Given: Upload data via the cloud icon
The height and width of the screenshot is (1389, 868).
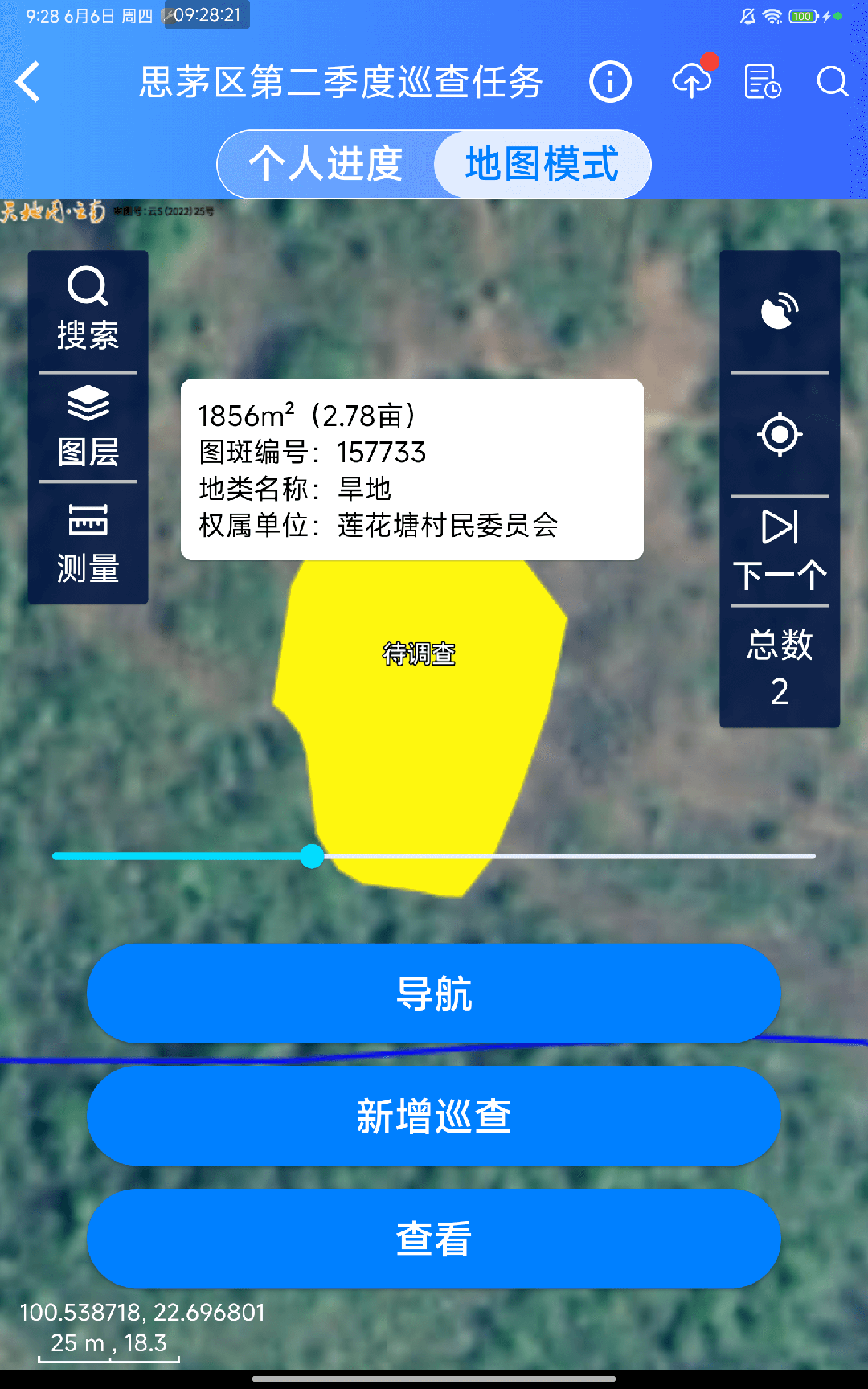Looking at the screenshot, I should click(691, 81).
